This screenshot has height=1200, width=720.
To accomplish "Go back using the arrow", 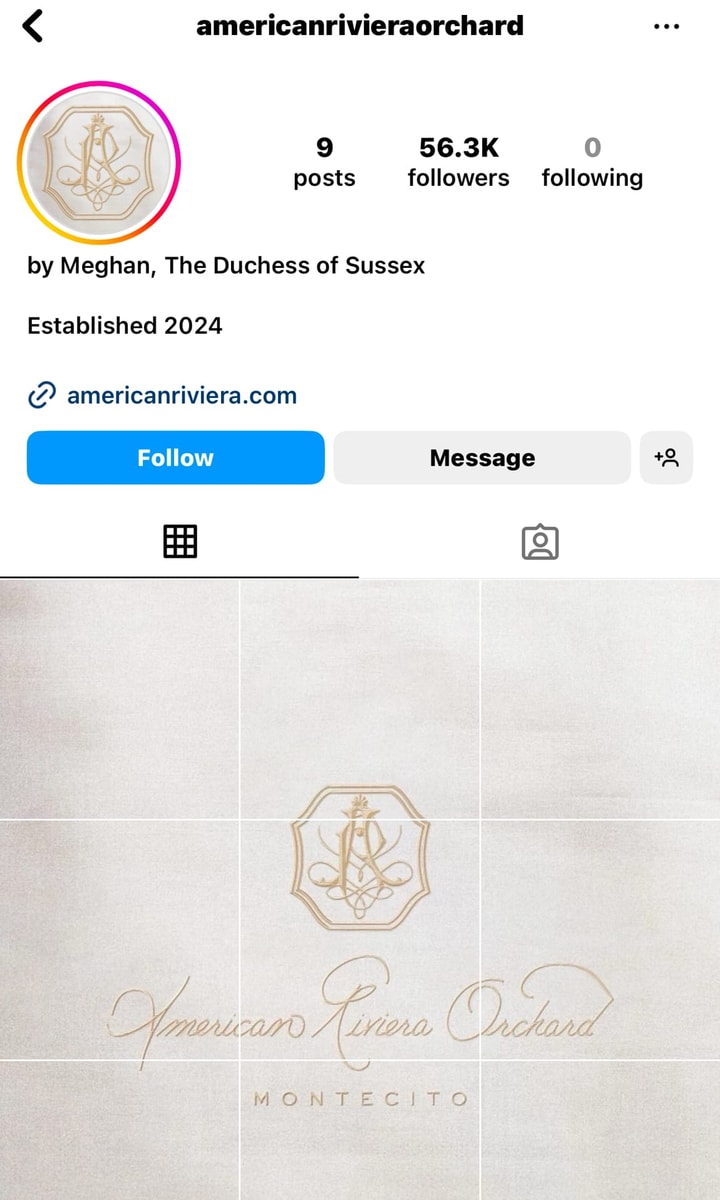I will tap(33, 26).
